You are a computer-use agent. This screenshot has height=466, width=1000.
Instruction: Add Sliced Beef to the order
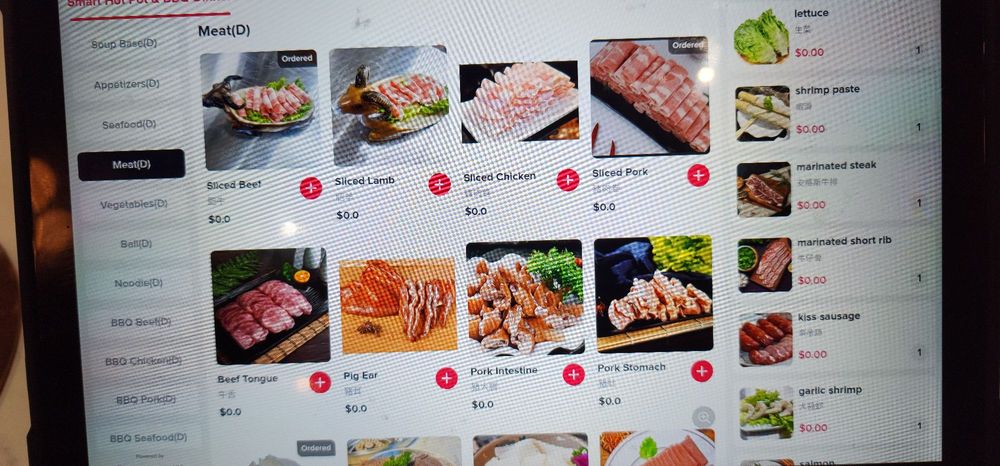pyautogui.click(x=311, y=188)
